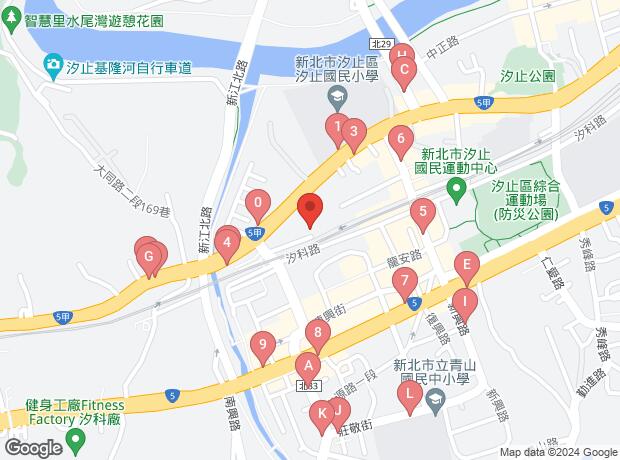Open the pin labeled K
Screen dimensions: 620x460
[322, 413]
